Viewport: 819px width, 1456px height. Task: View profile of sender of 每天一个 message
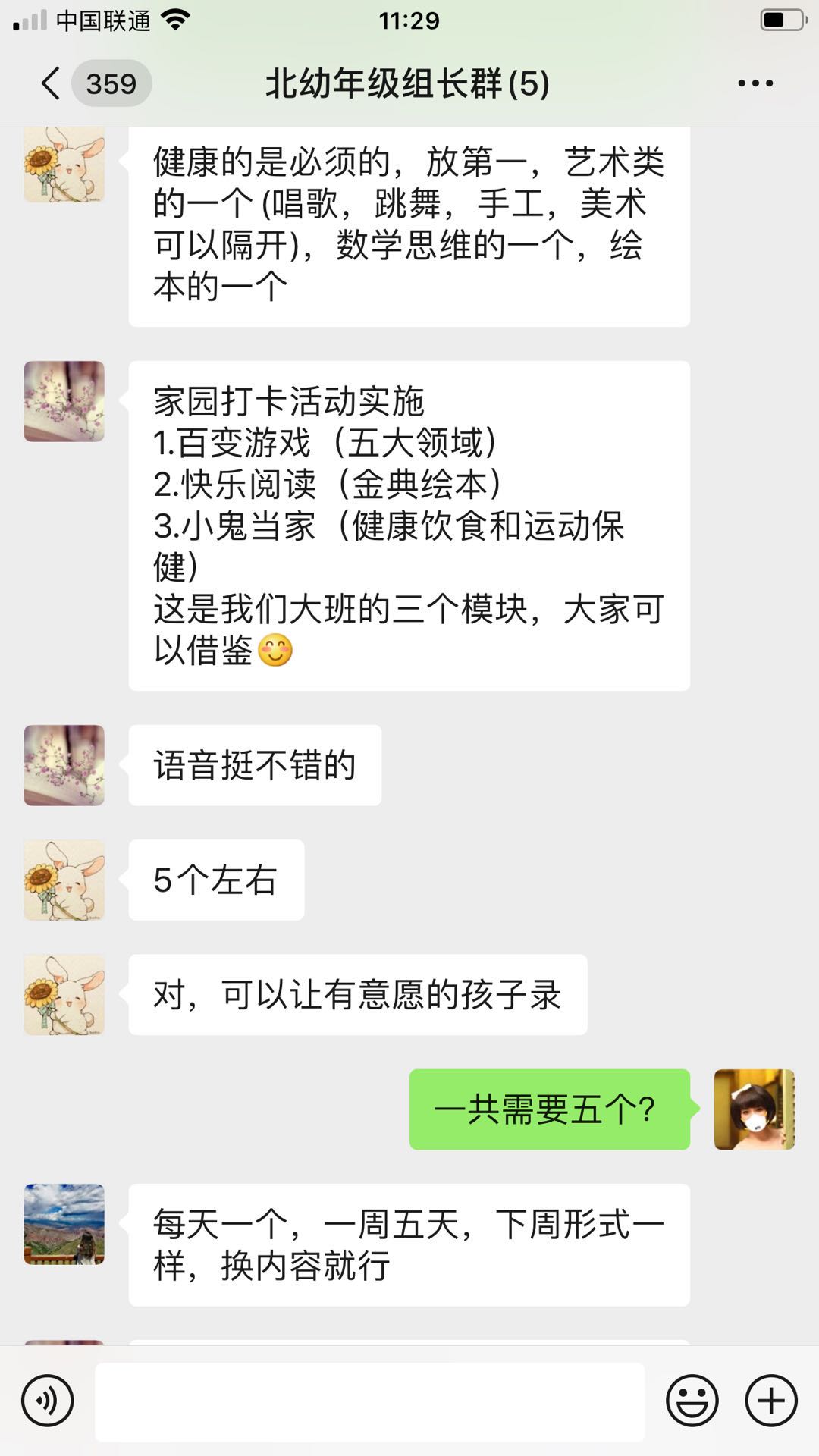click(x=64, y=1224)
